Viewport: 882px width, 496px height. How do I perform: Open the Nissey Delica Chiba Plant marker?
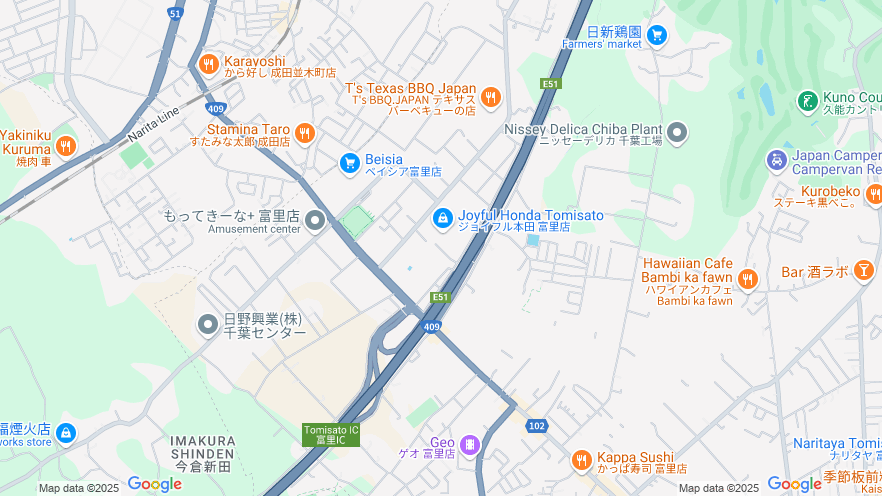(678, 132)
